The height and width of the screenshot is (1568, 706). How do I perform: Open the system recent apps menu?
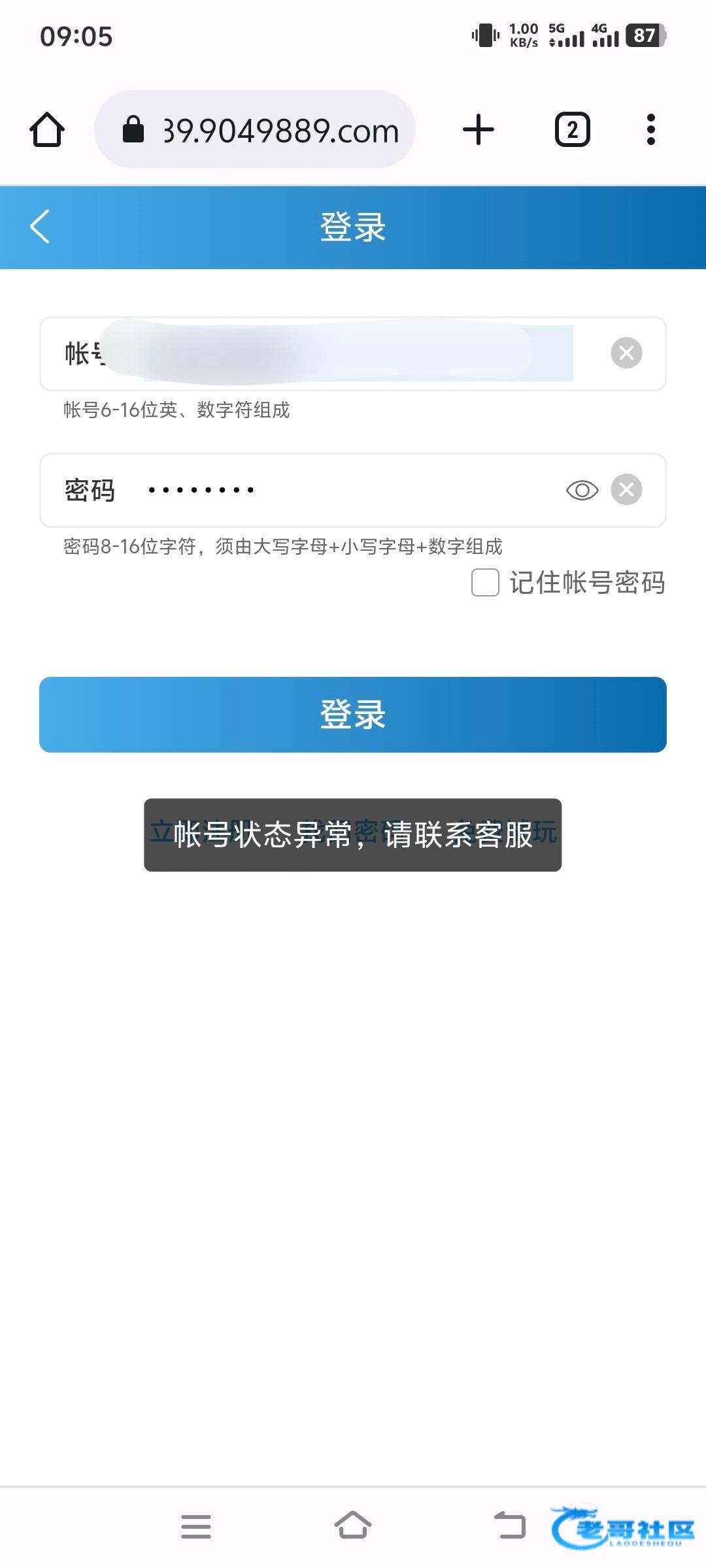pos(196,1527)
